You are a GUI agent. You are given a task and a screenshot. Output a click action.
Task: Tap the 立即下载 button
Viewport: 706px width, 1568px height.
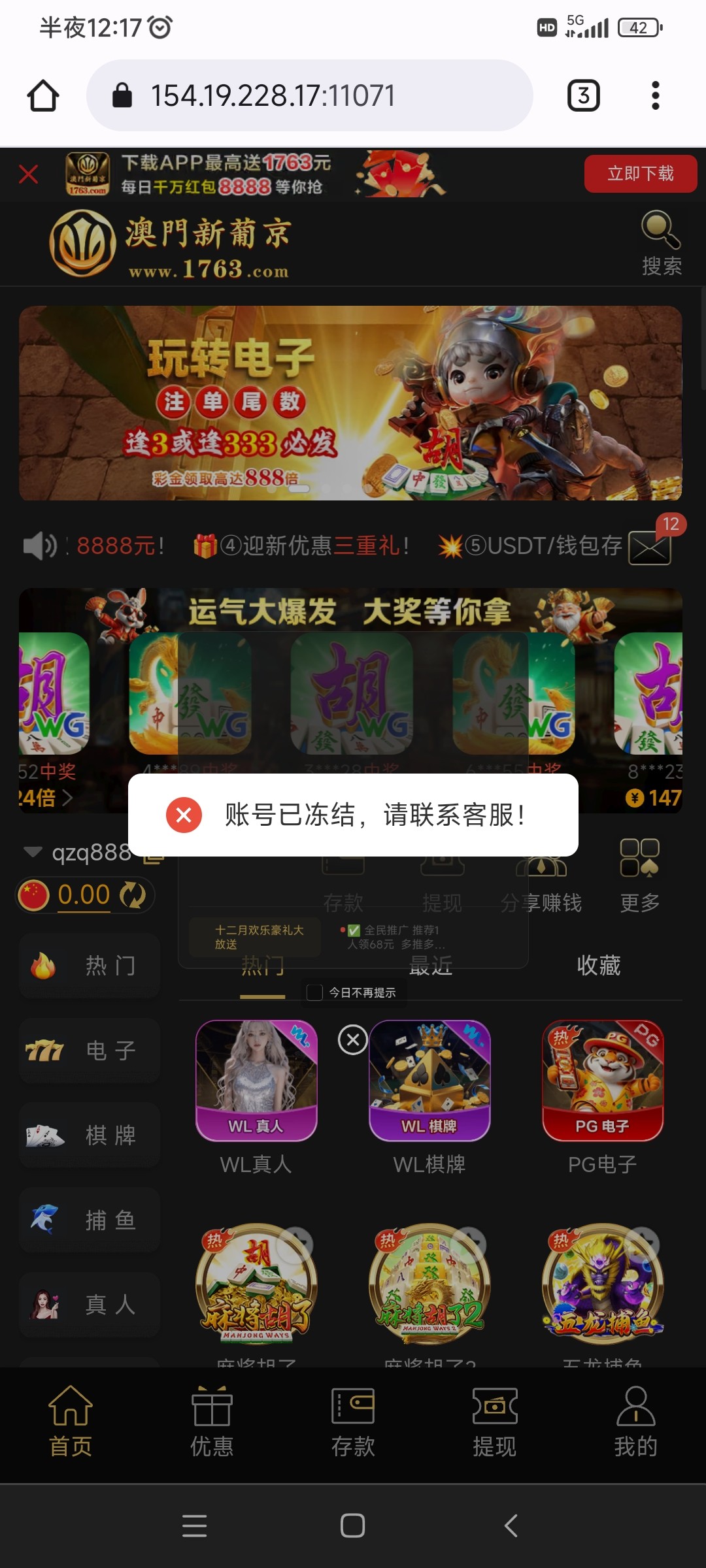640,174
